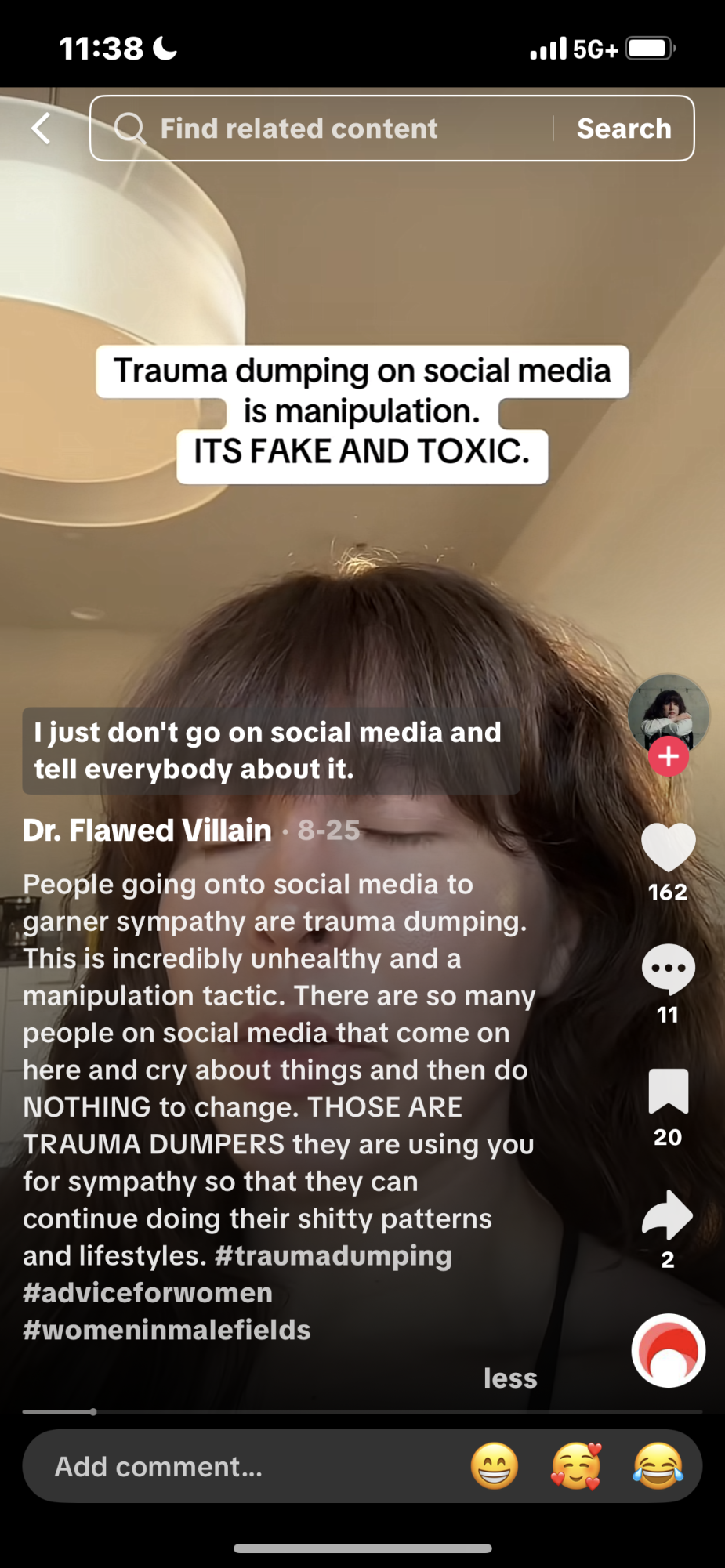Follow the creator with the plus button
Image resolution: width=725 pixels, height=1568 pixels.
pos(668,757)
